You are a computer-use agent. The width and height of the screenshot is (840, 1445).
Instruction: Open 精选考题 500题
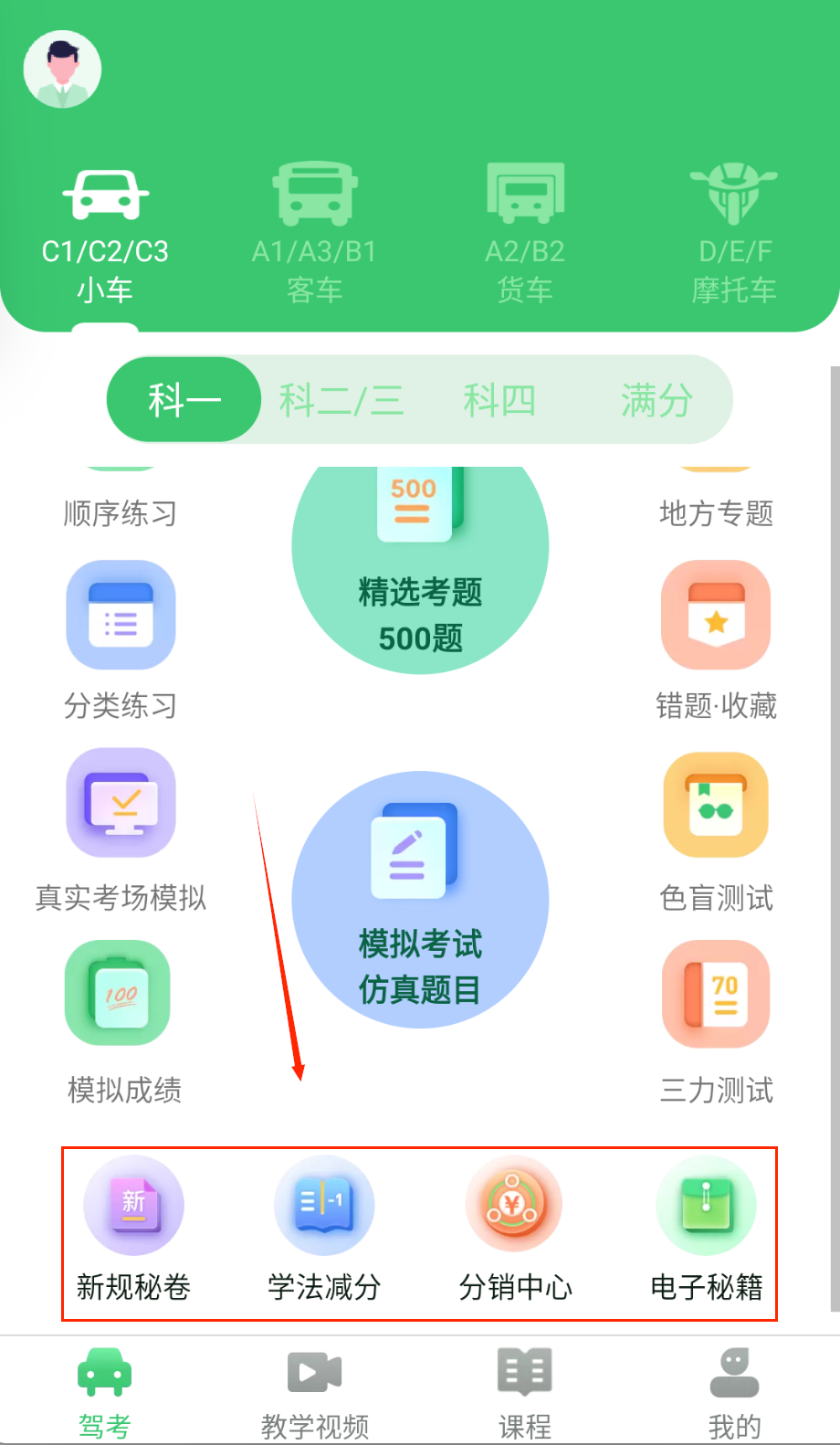coord(420,566)
